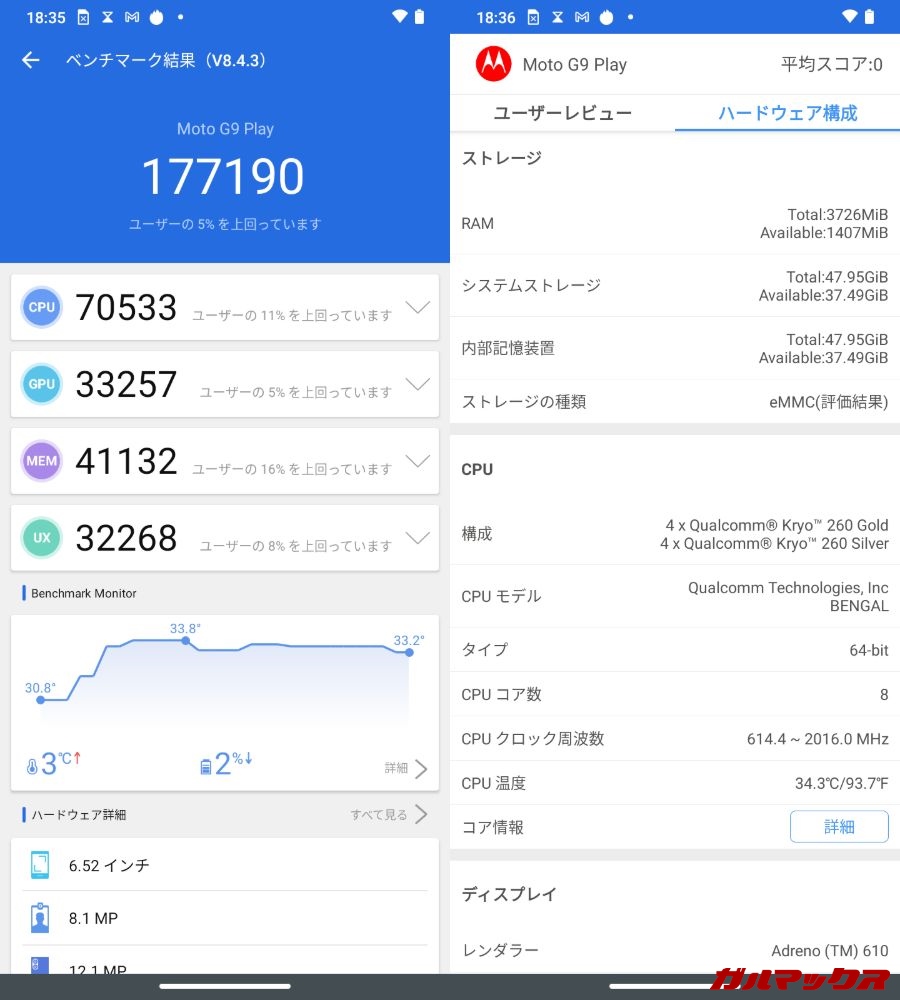900x1000 pixels.
Task: Open Benchmark Monitor 詳細 details
Action: pyautogui.click(x=407, y=768)
